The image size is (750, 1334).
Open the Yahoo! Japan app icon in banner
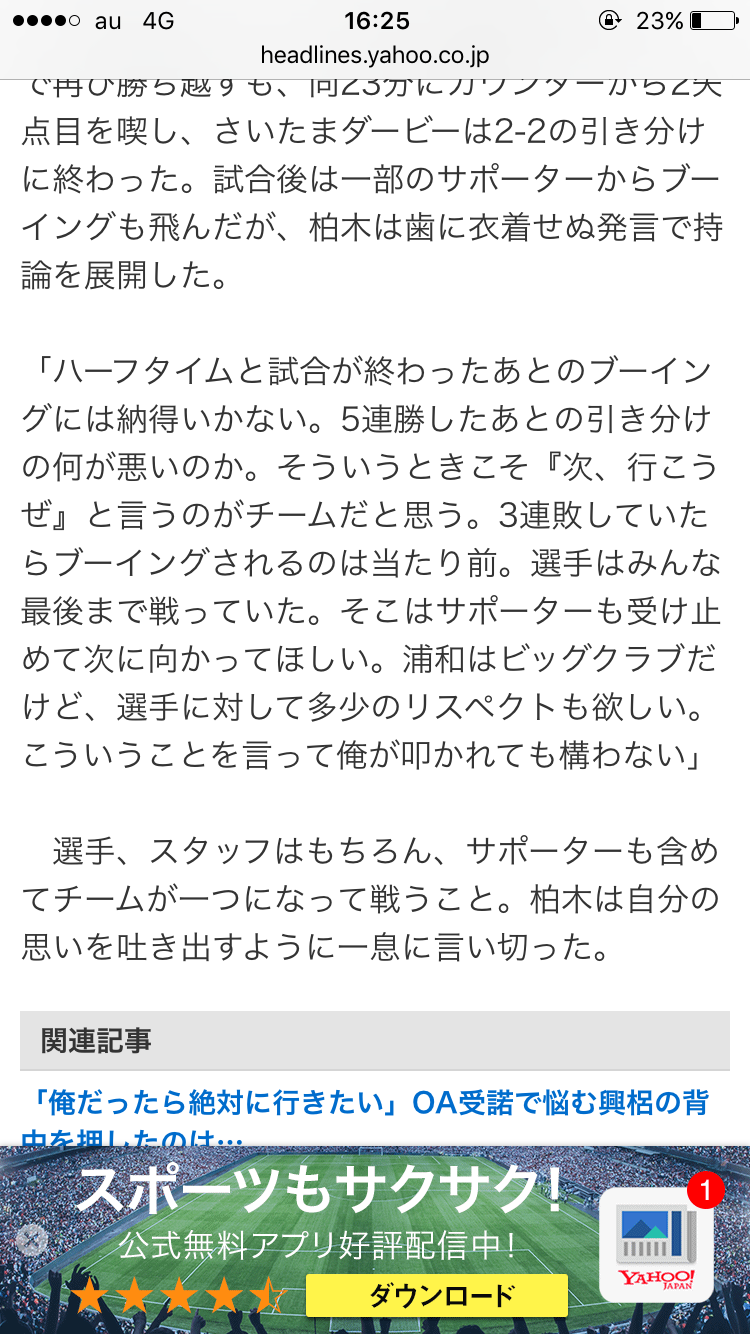(x=655, y=1245)
